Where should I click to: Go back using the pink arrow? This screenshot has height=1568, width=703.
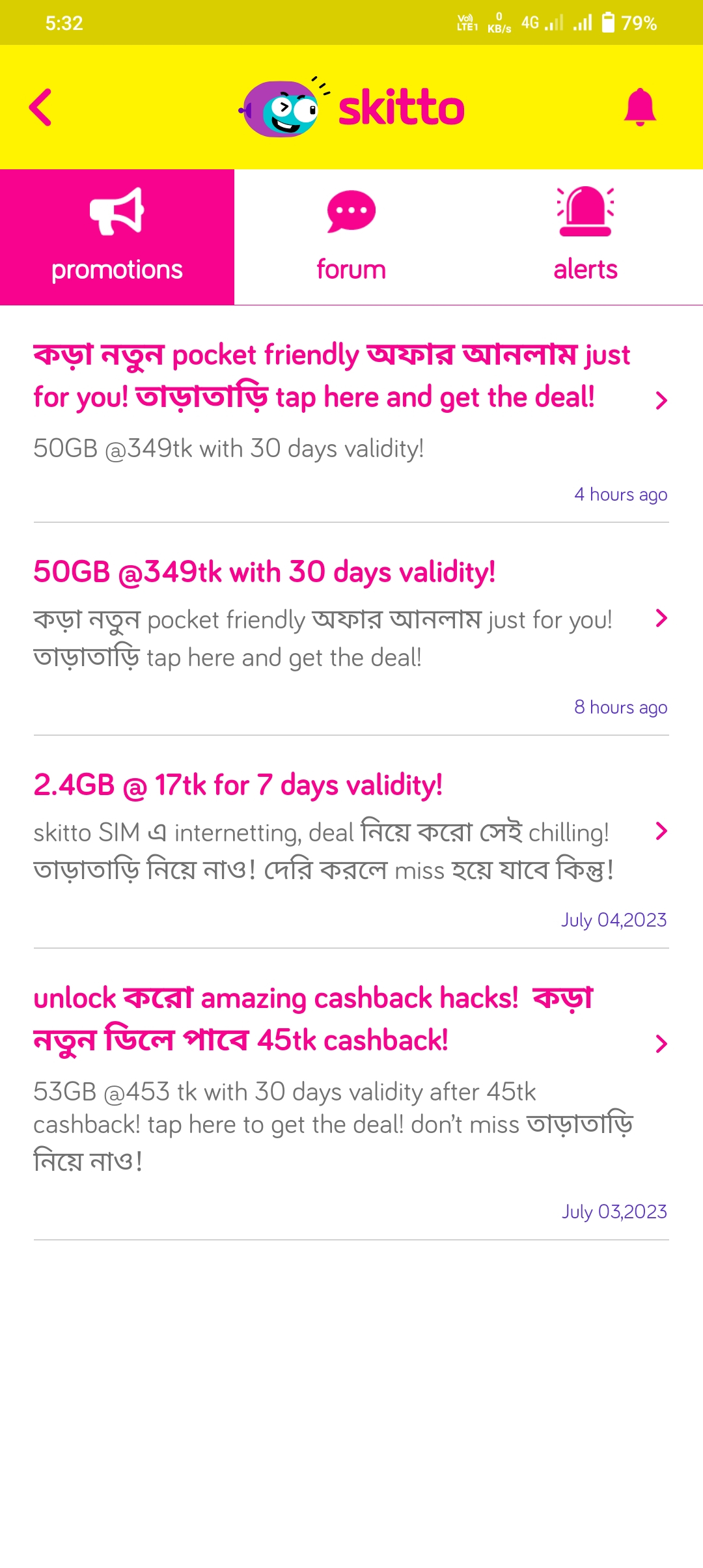click(x=40, y=107)
